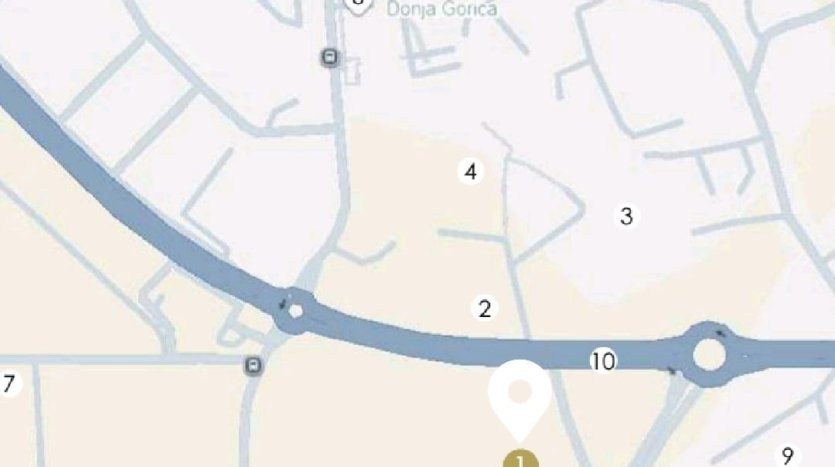The image size is (835, 467).
Task: View details for marker number 9
Action: (x=788, y=456)
